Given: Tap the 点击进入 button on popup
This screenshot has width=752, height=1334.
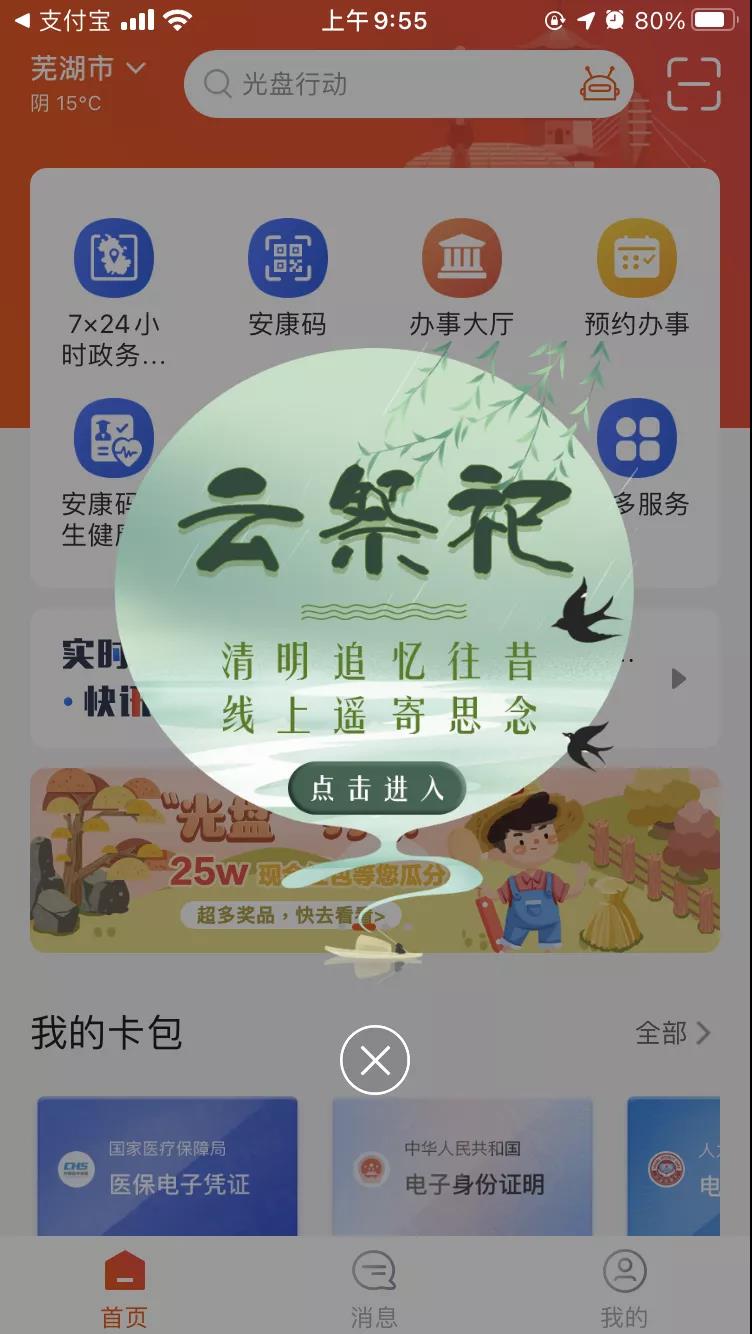Looking at the screenshot, I should (377, 789).
